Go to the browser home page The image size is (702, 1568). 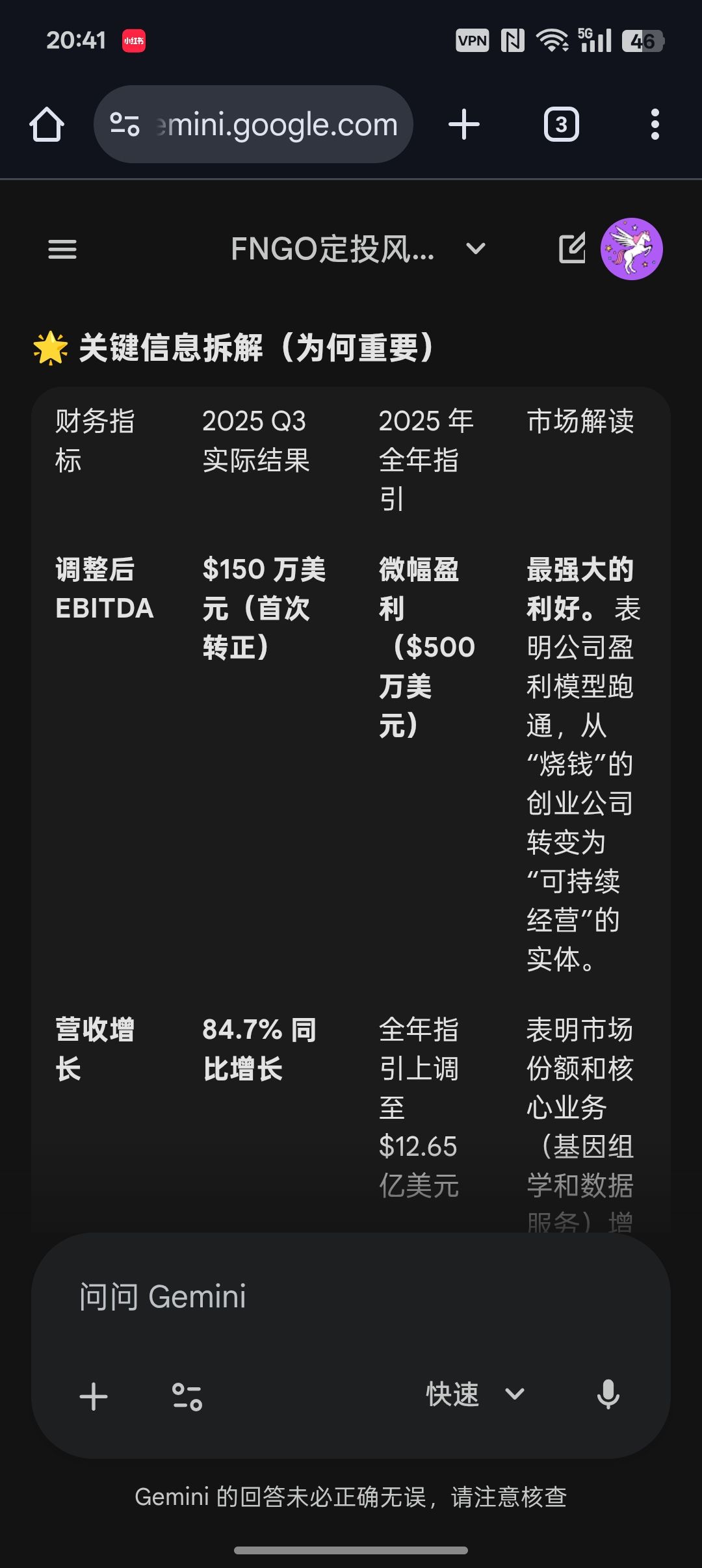[47, 124]
